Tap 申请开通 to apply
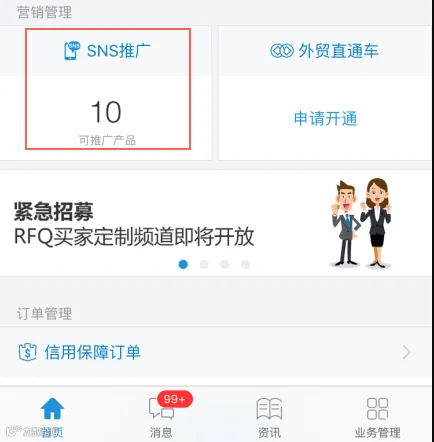Viewport: 434px width, 442px height. click(x=325, y=119)
